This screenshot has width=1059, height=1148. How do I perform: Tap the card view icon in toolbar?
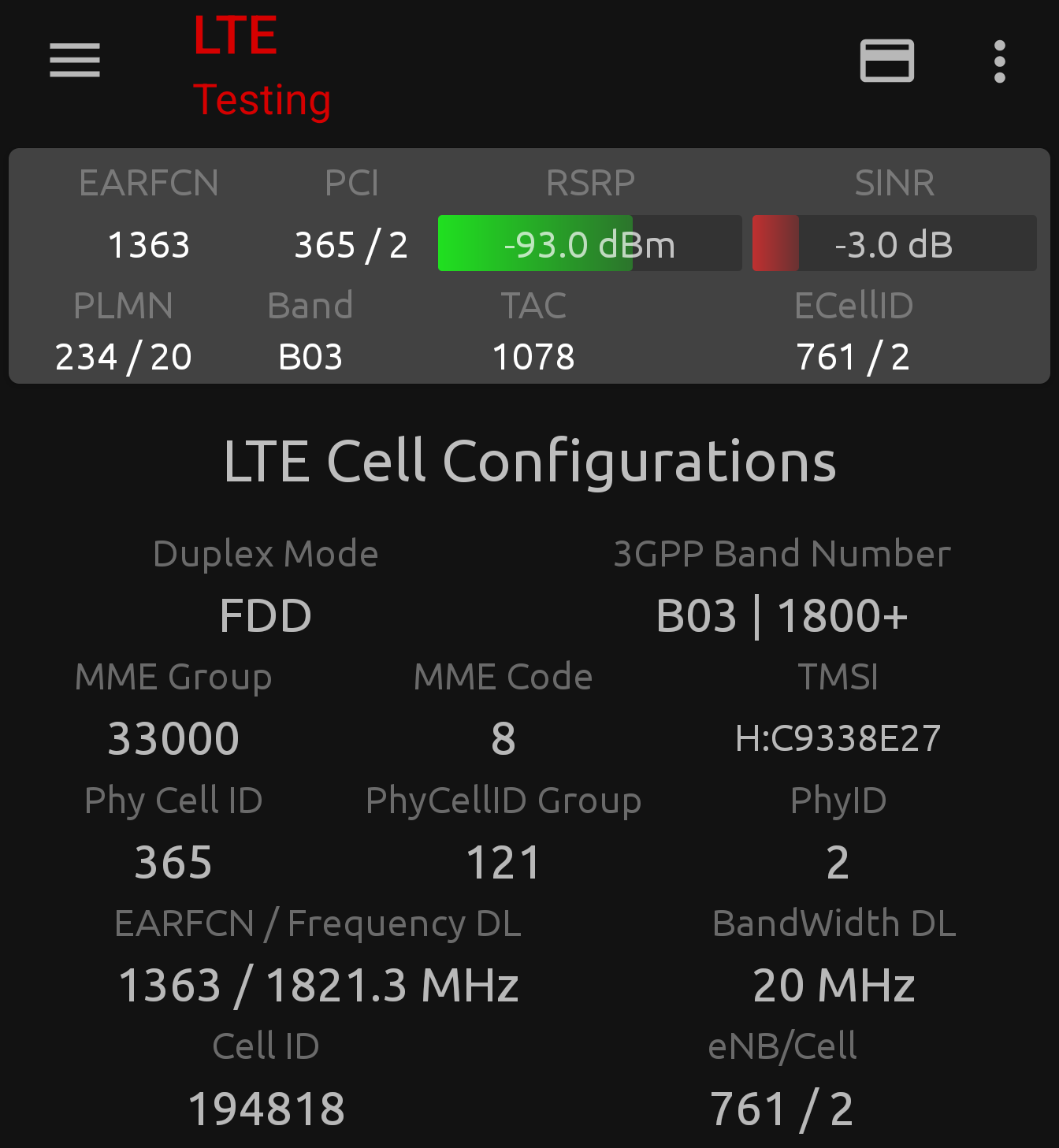point(886,61)
